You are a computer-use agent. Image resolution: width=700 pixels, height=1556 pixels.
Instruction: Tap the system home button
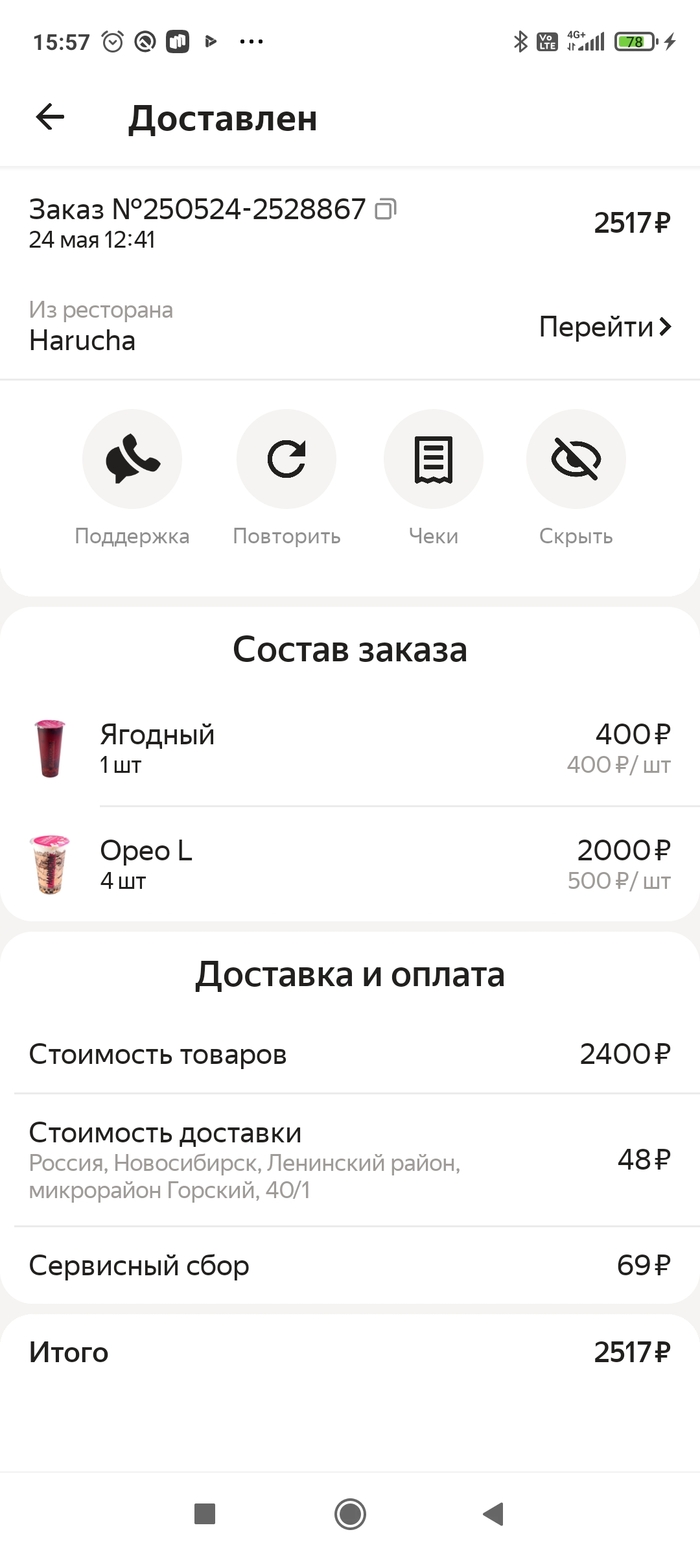(x=350, y=1514)
